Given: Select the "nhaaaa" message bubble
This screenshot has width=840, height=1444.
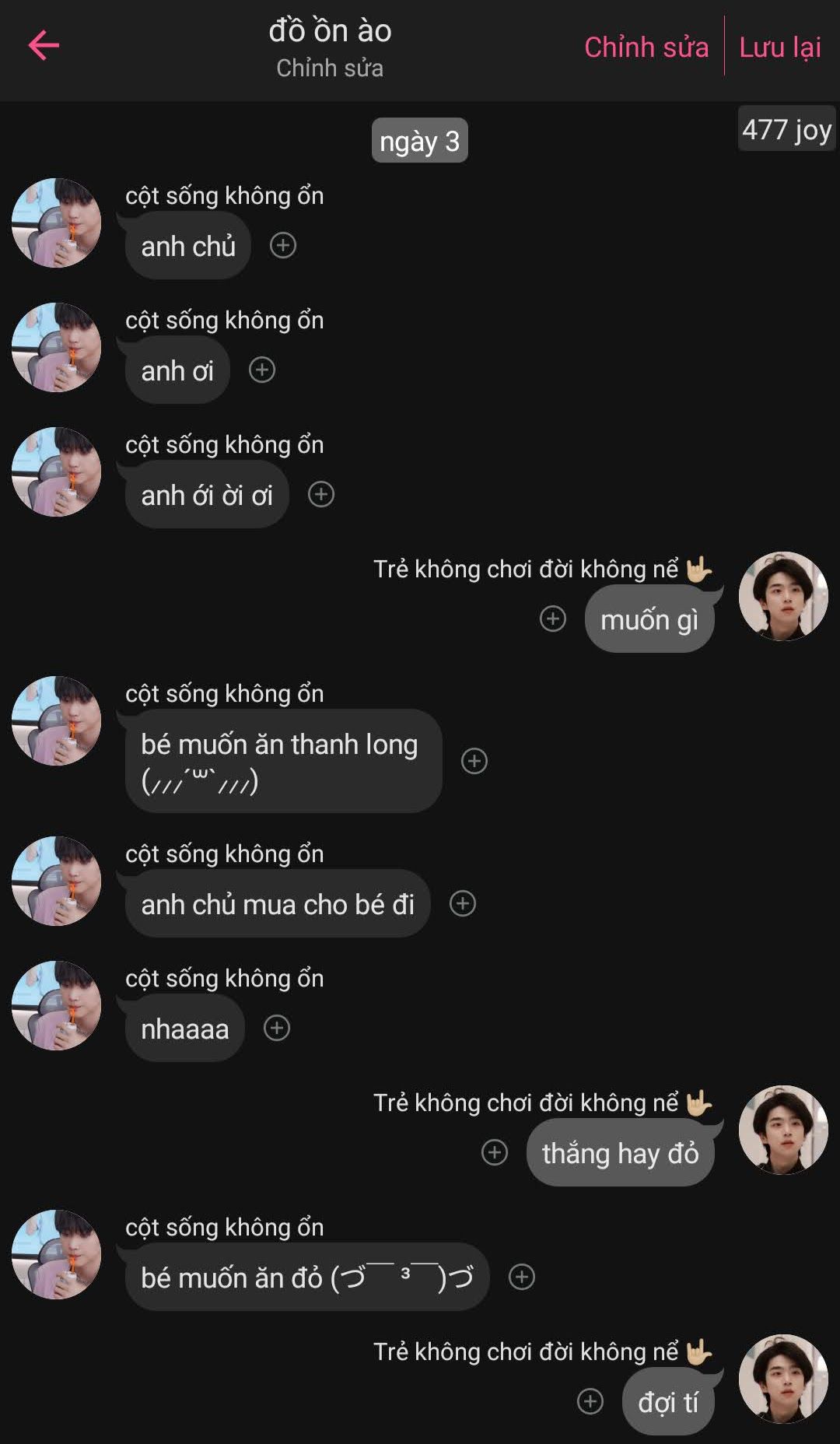Looking at the screenshot, I should 185,1029.
